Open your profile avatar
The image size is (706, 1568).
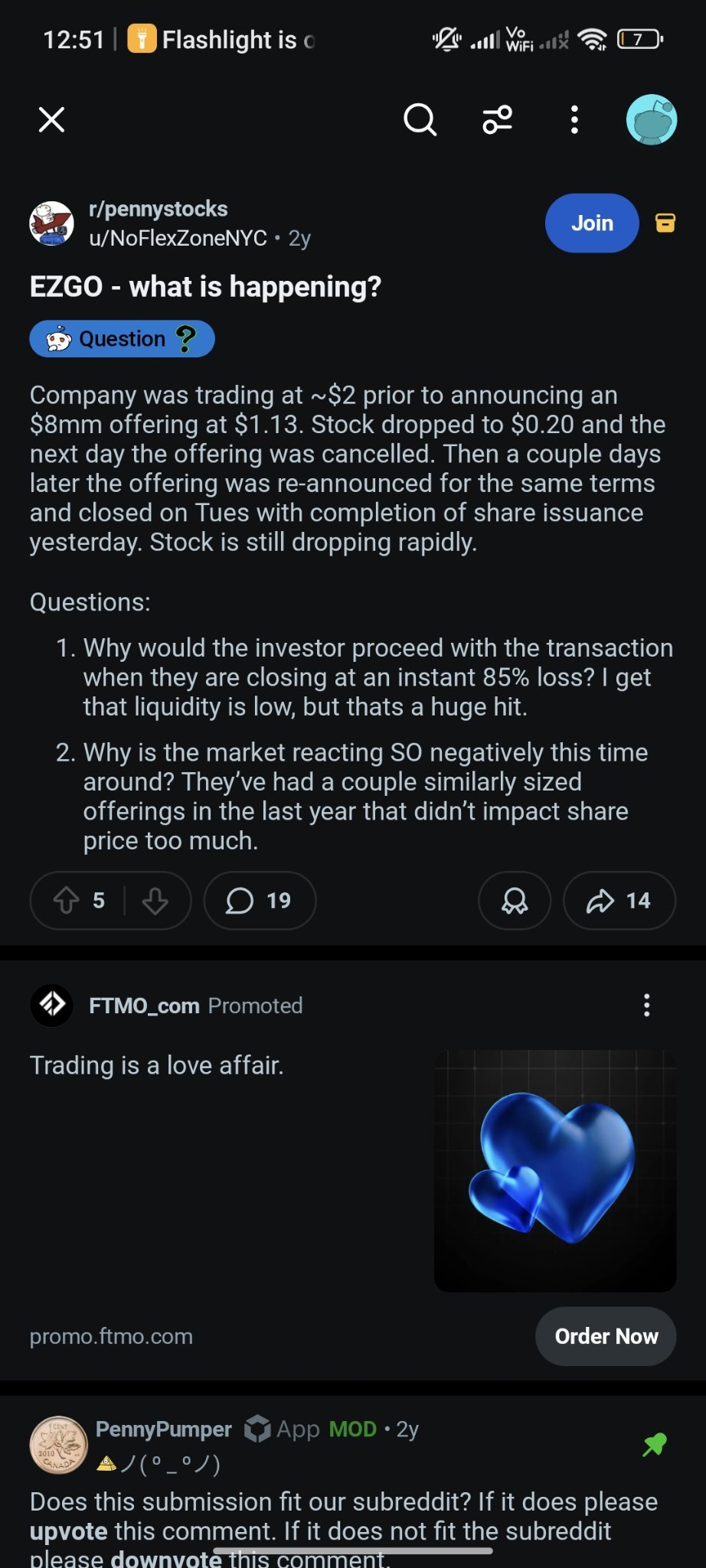(x=652, y=119)
